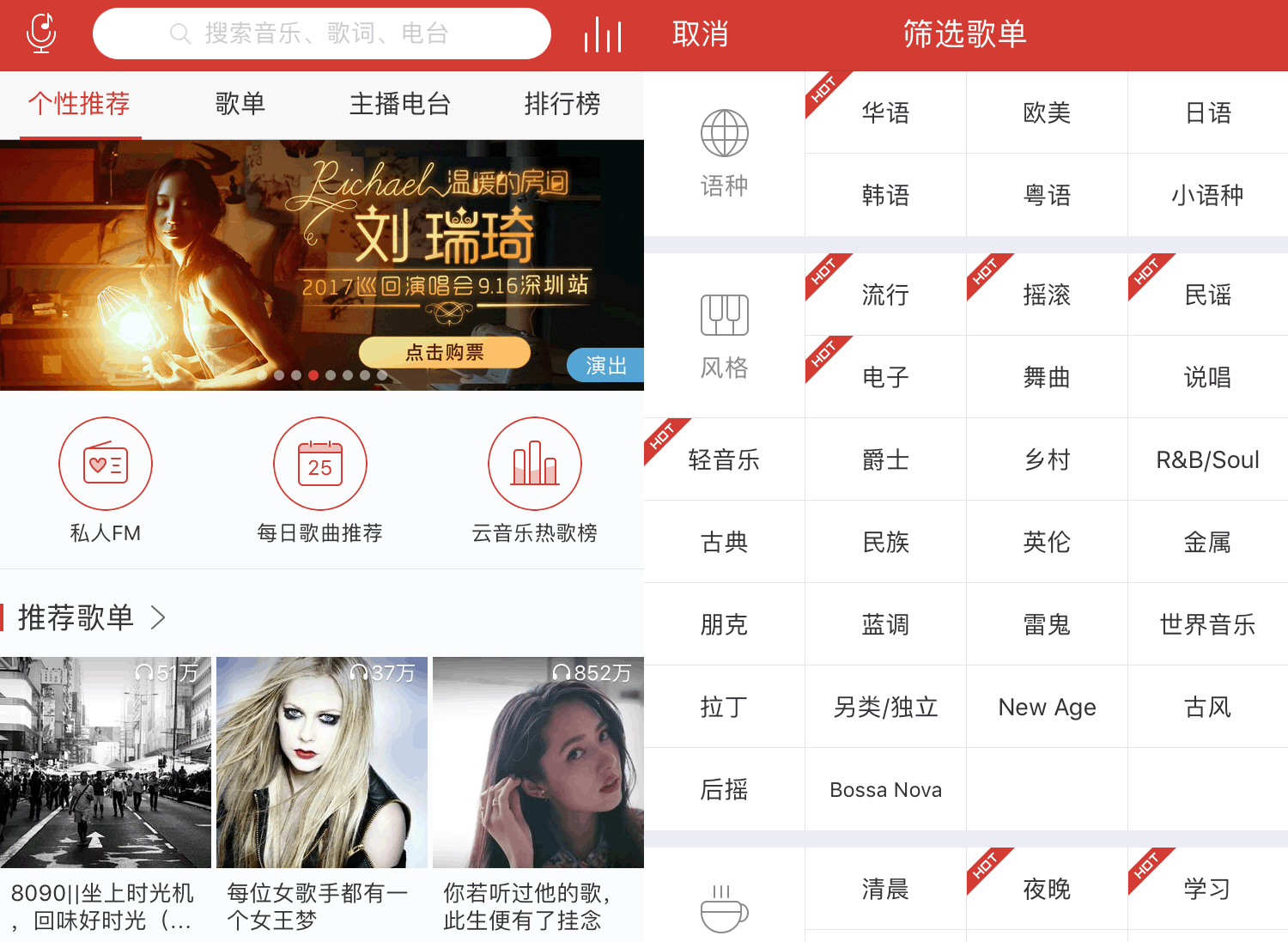This screenshot has width=1288, height=942.
Task: Select the R&B/Soul genre
Action: point(1207,459)
